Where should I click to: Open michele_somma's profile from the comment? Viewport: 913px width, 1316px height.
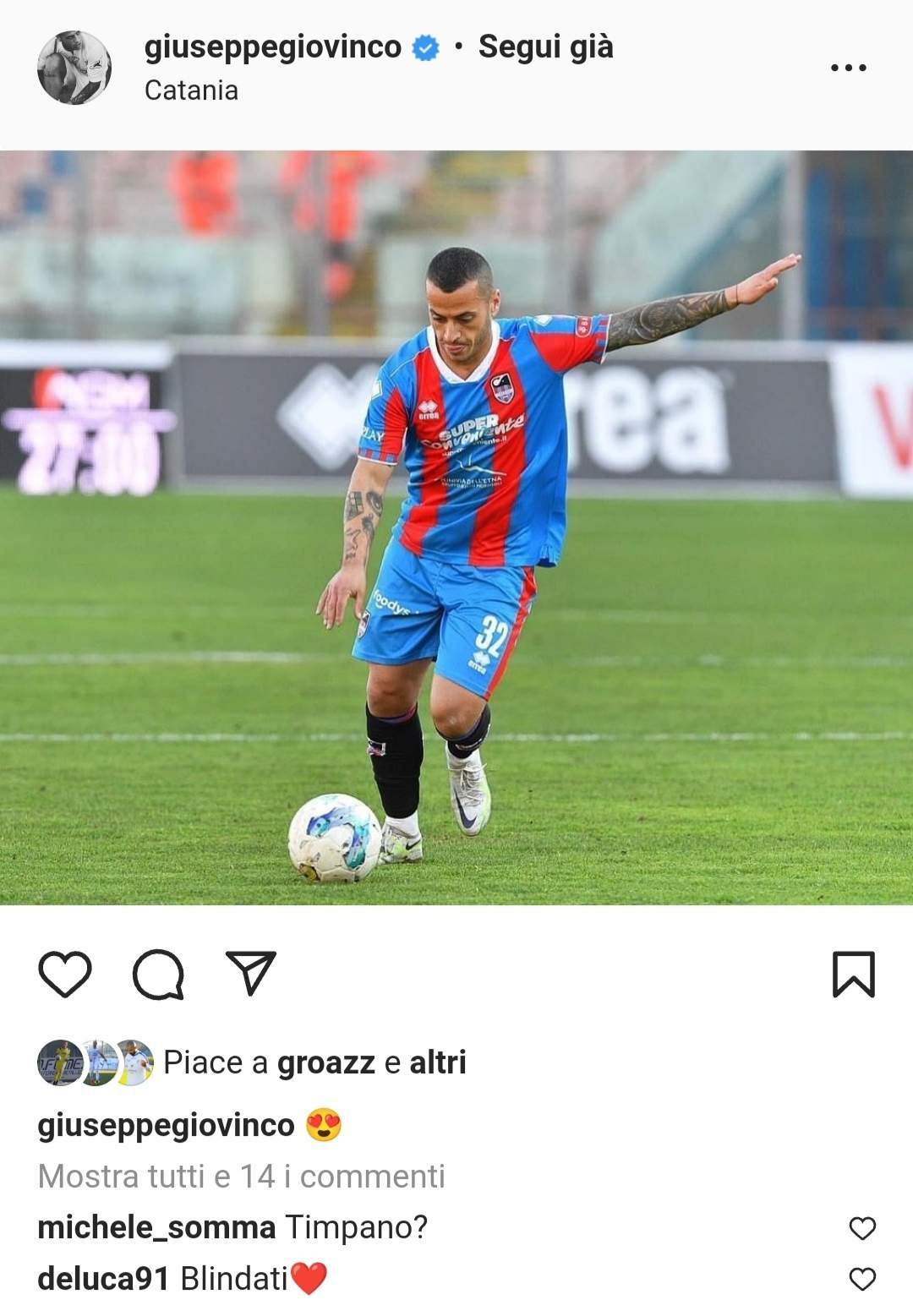click(156, 1227)
